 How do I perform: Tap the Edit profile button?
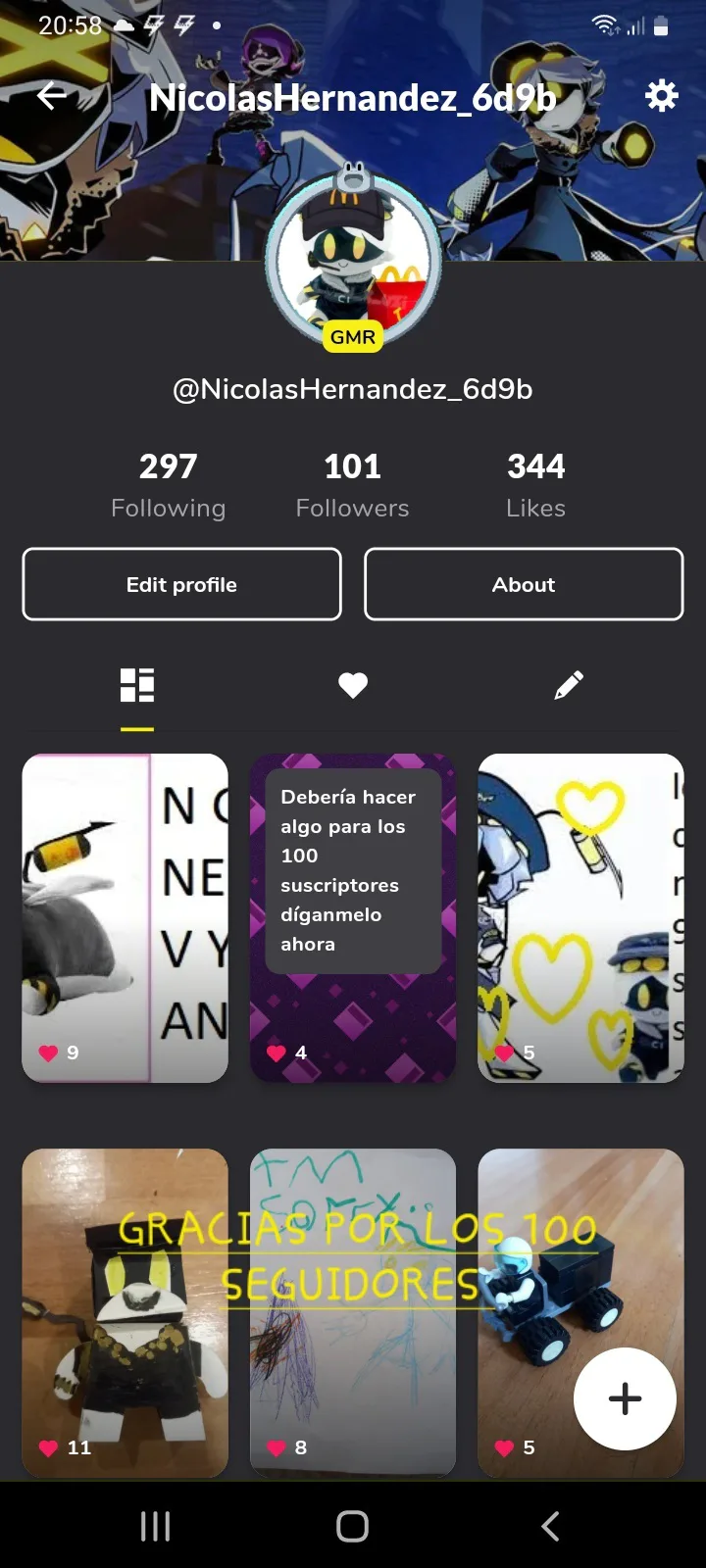coord(181,584)
